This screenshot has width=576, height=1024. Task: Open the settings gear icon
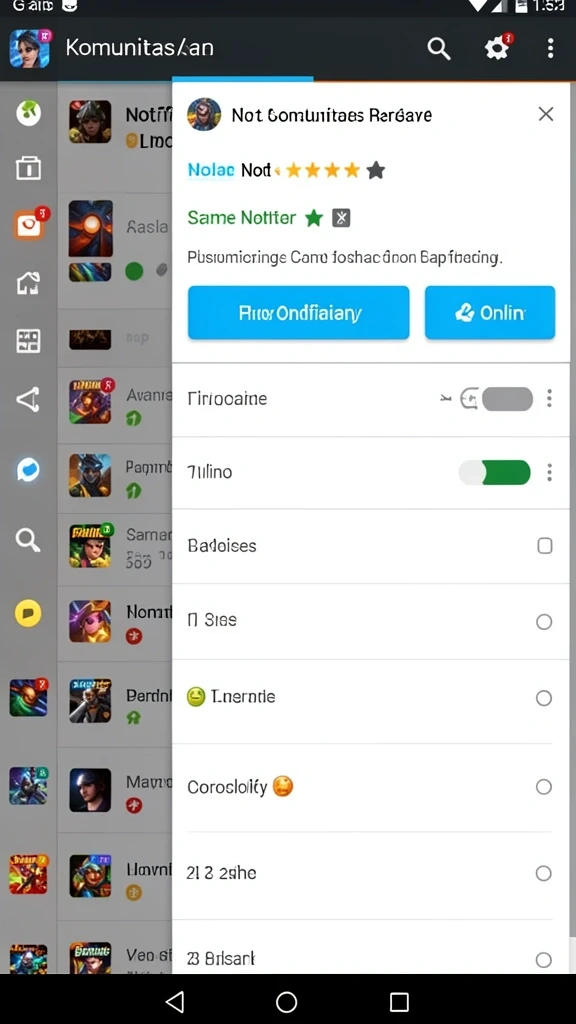498,48
